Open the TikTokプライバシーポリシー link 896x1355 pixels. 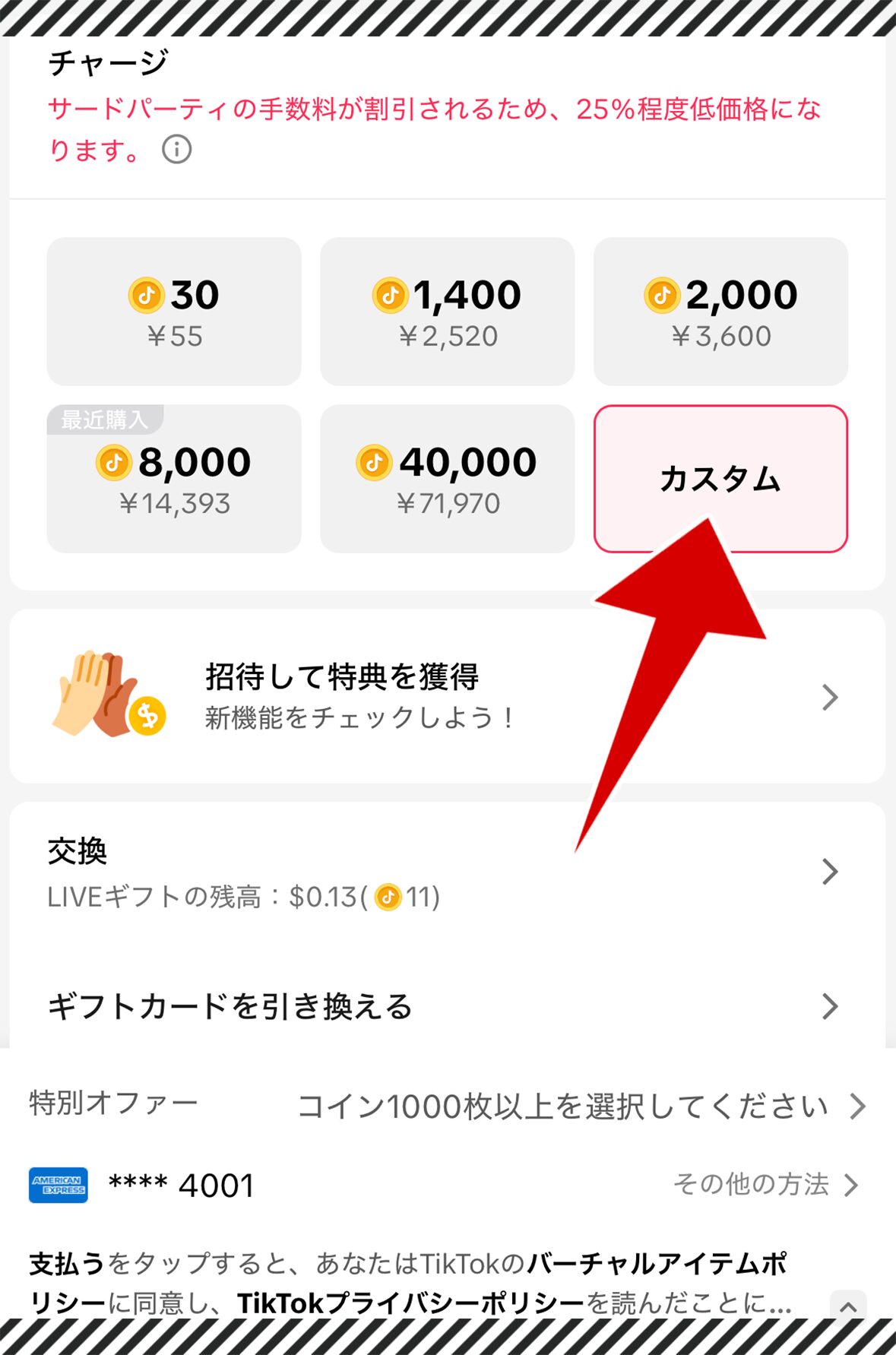(x=410, y=1303)
